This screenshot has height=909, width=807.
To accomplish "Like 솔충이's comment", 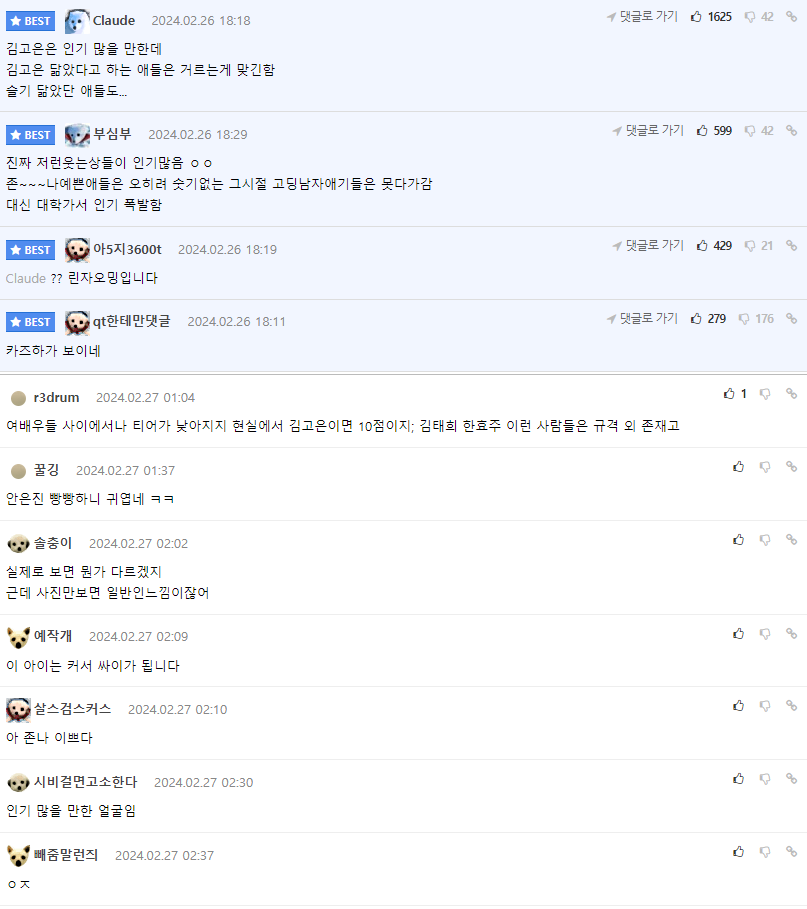I will [738, 540].
